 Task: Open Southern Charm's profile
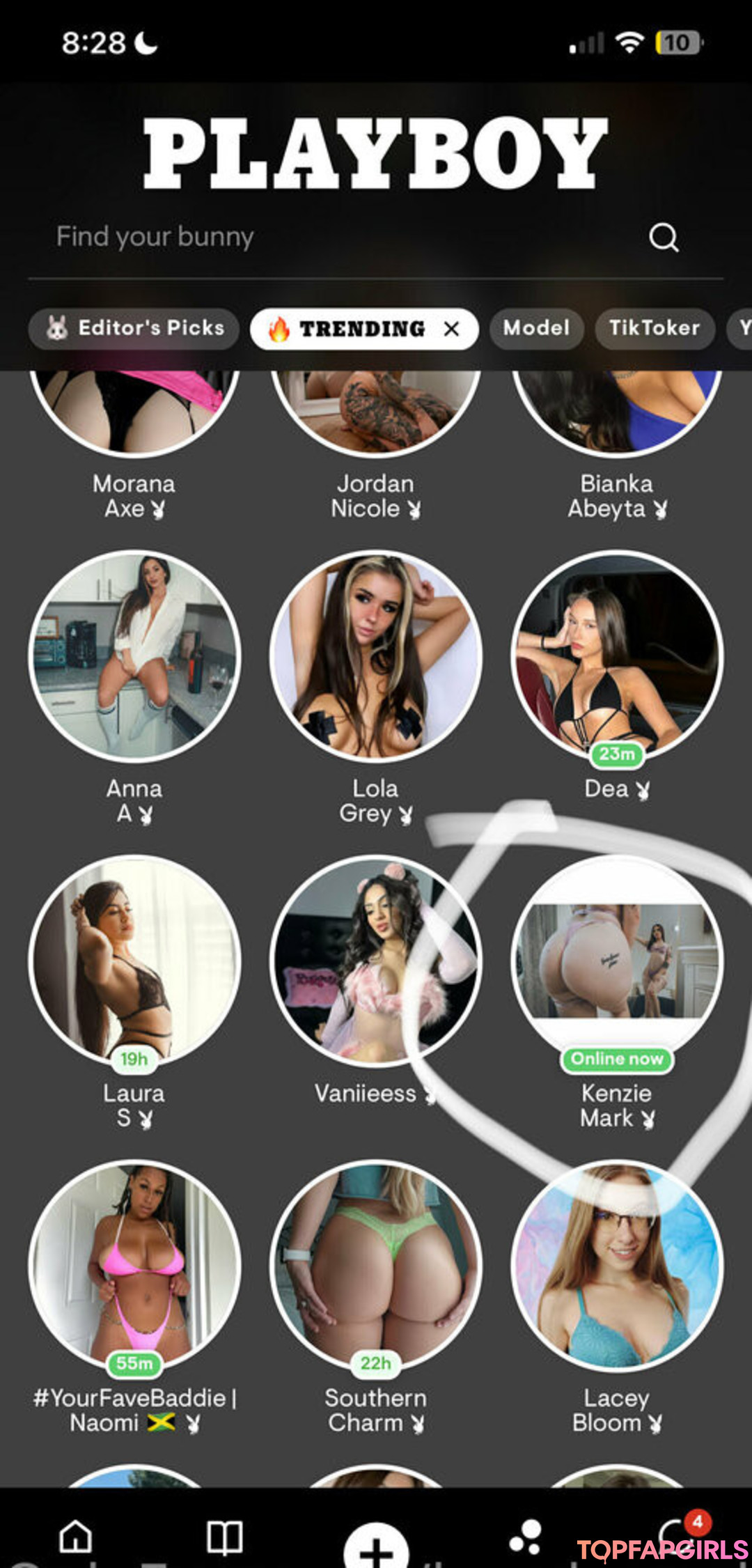(376, 1266)
